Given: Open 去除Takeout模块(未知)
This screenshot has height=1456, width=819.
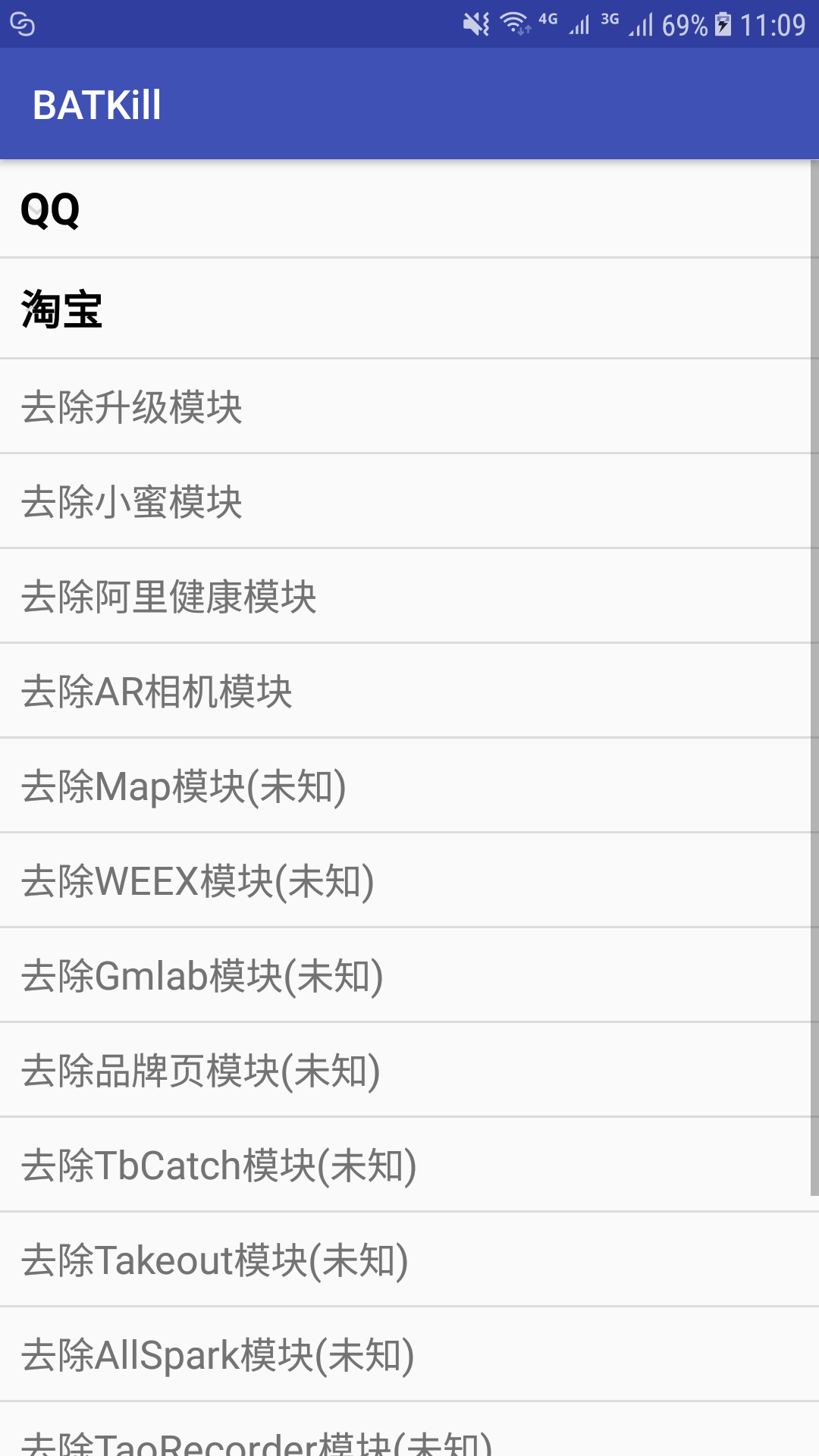Looking at the screenshot, I should [x=409, y=1260].
